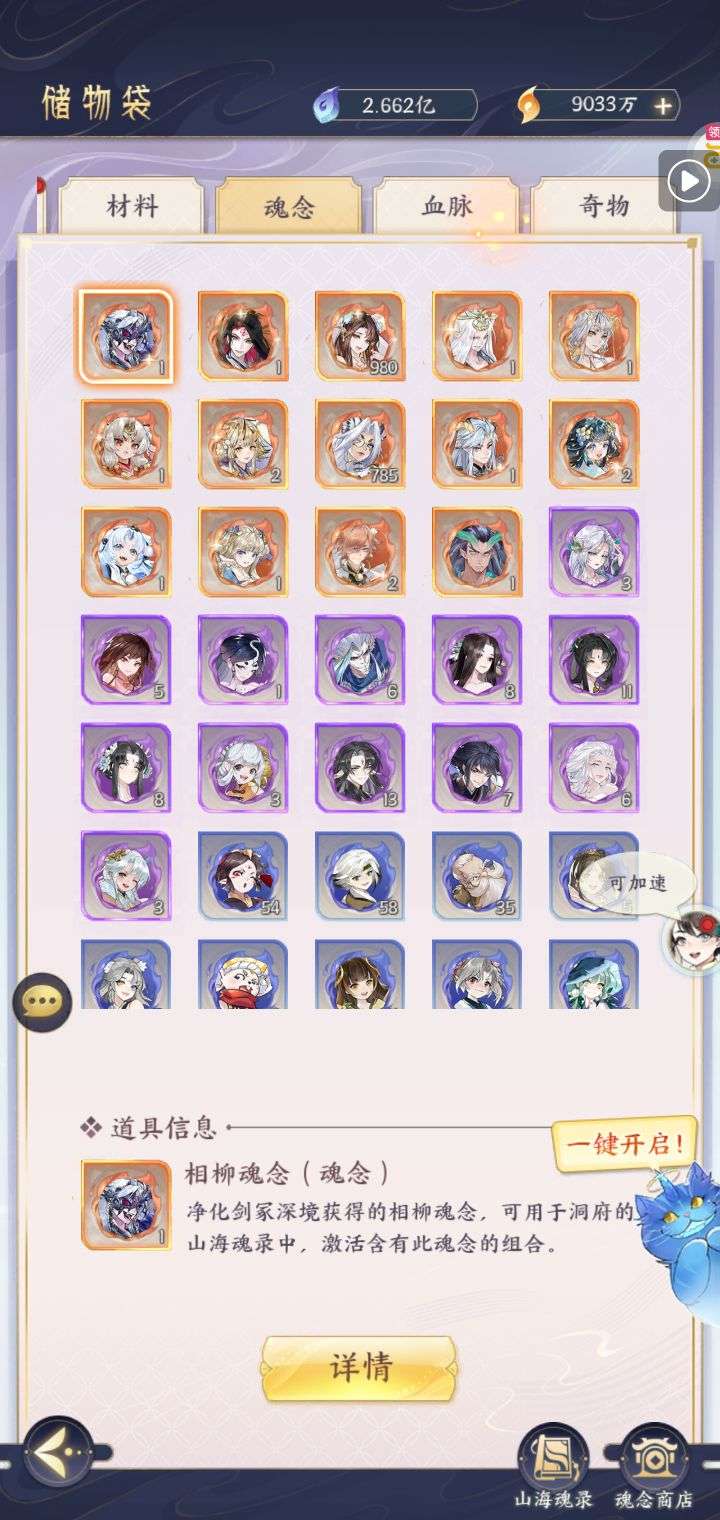This screenshot has height=1520, width=720.
Task: Select the soul item with count 13
Action: click(x=360, y=768)
